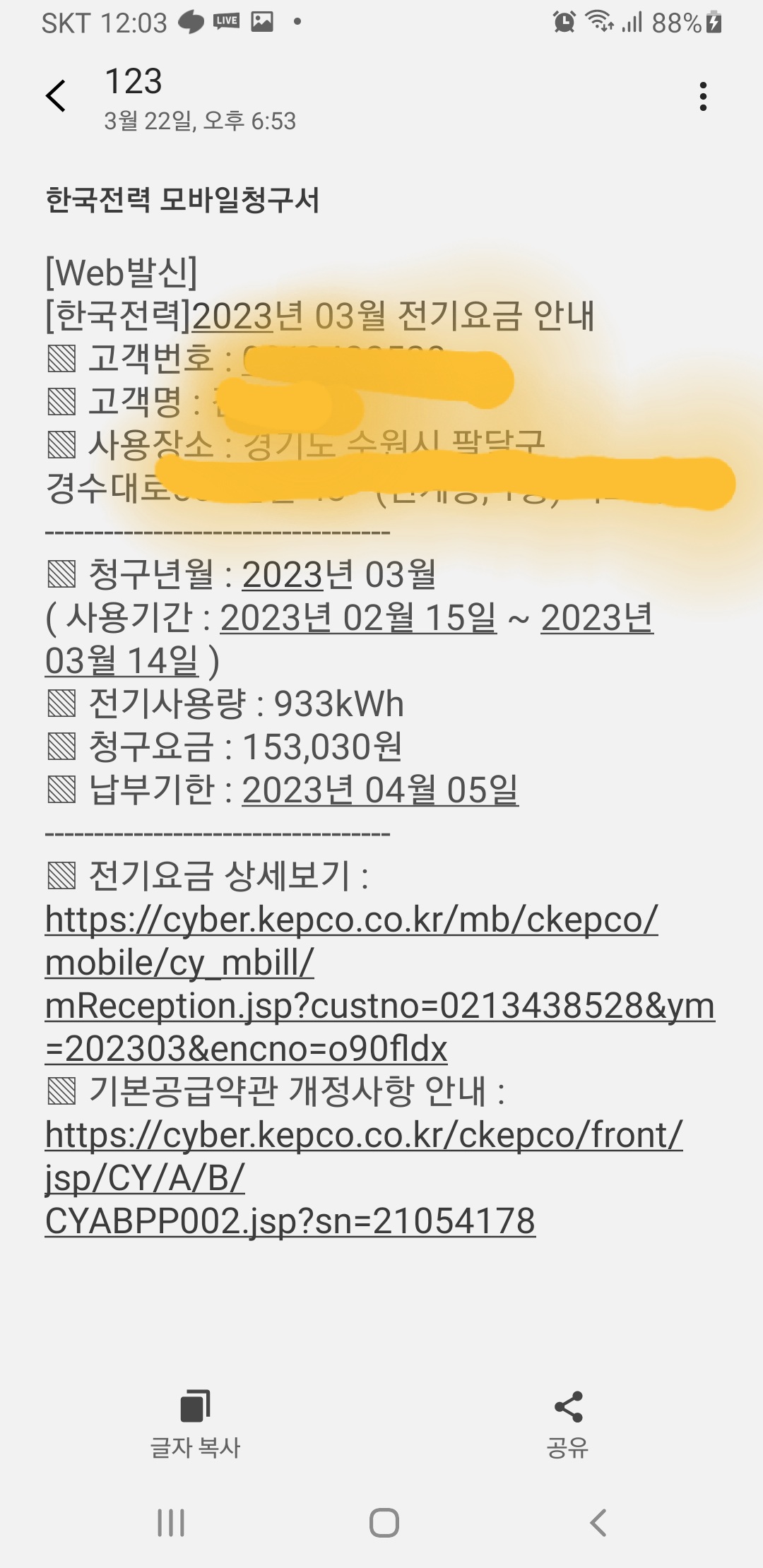Go to the home screen
This screenshot has height=1568, width=763.
[384, 1522]
